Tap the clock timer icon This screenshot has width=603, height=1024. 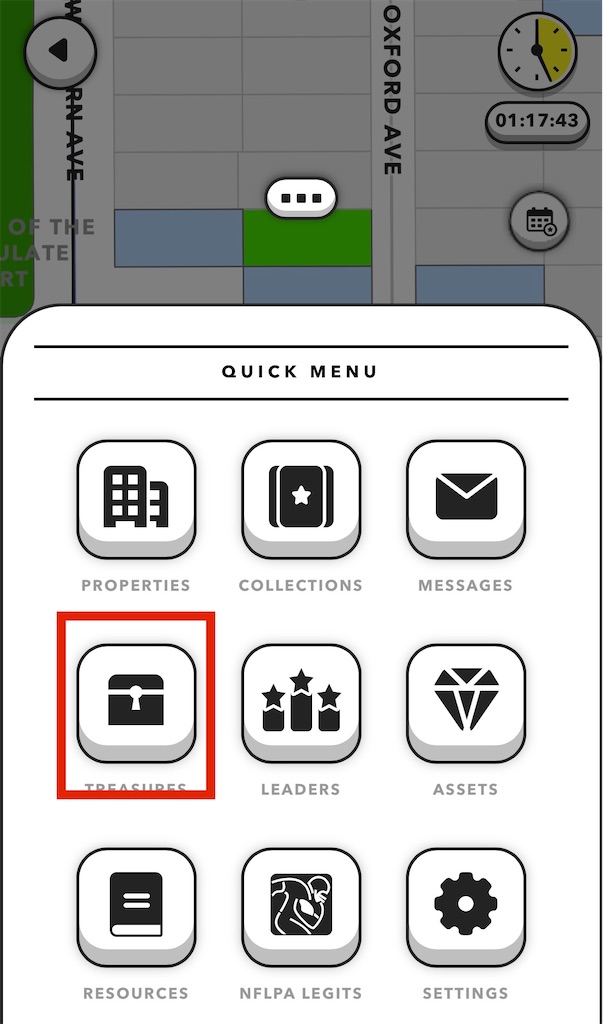pos(537,51)
